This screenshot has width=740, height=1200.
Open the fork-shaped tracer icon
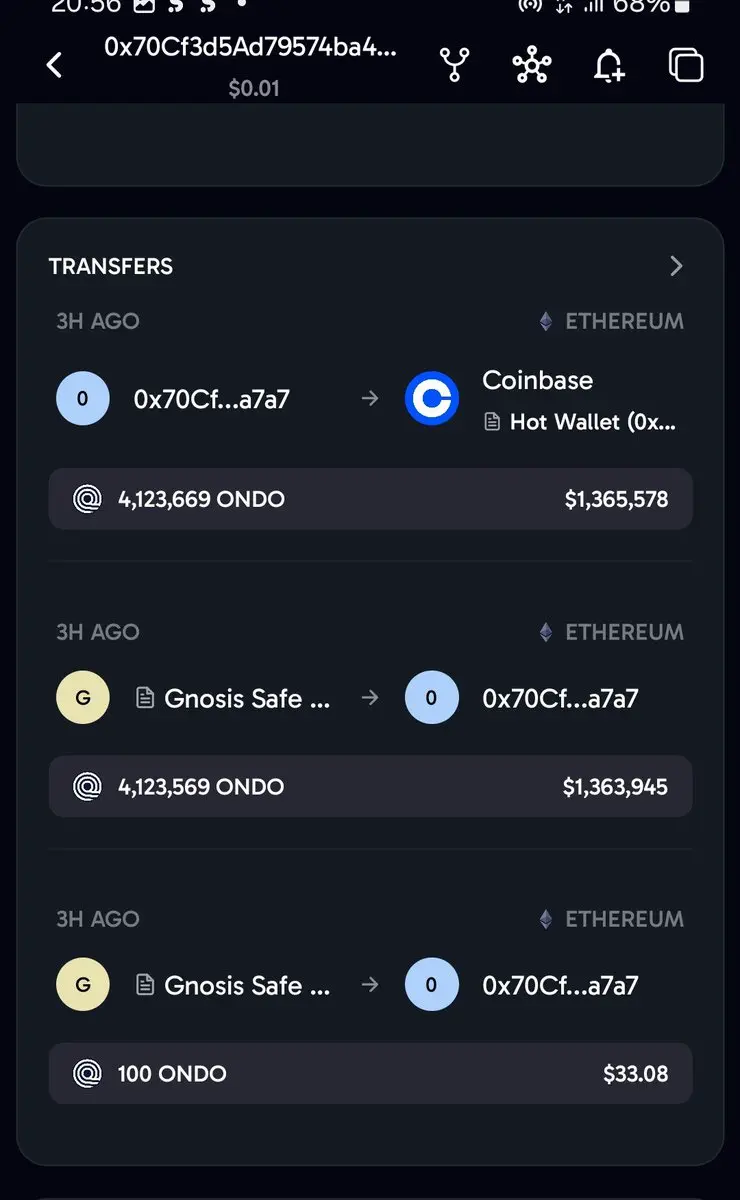[x=455, y=65]
